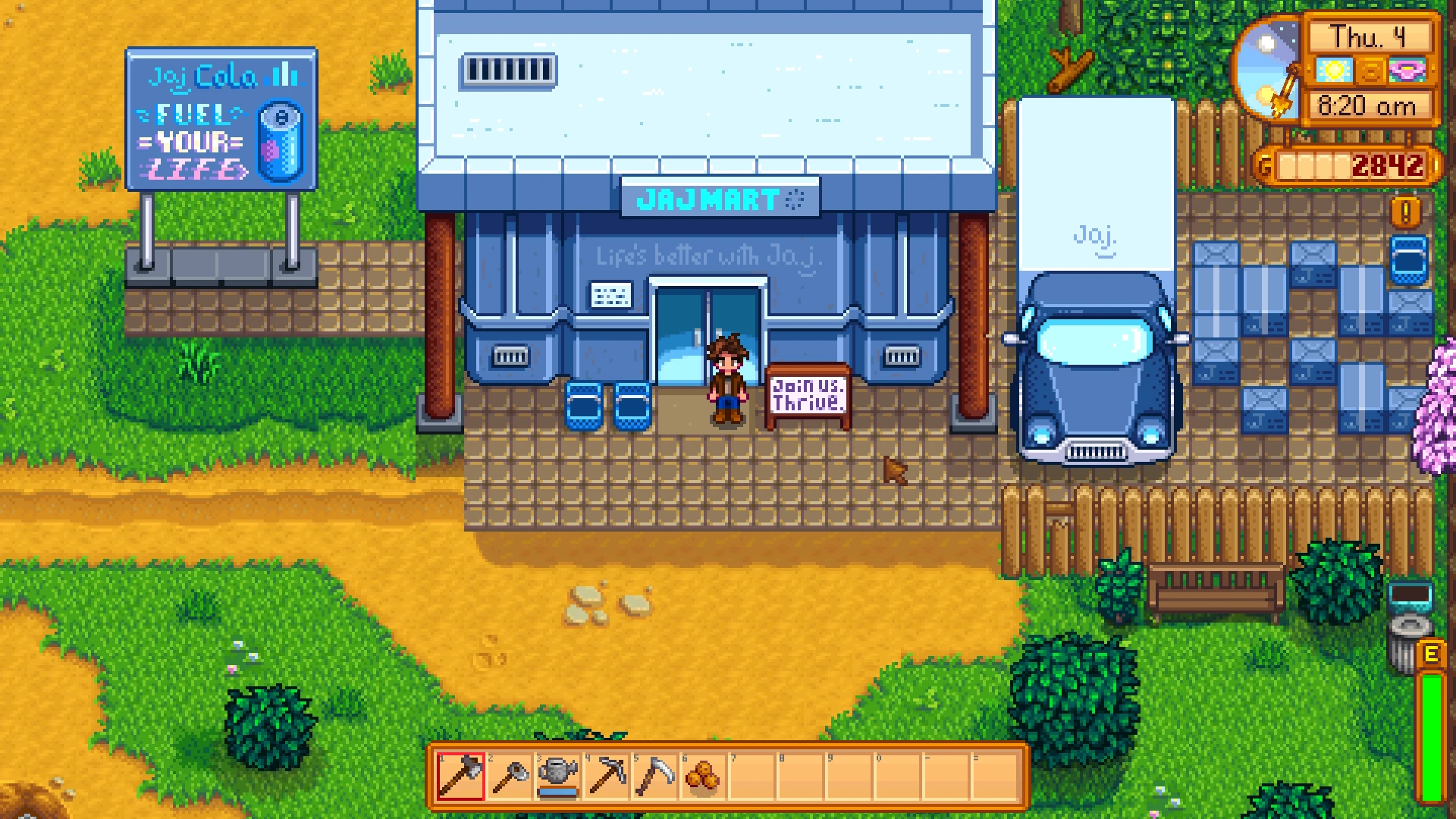Select the hoe in toolbar slot 2
The width and height of the screenshot is (1456, 819).
tap(510, 776)
